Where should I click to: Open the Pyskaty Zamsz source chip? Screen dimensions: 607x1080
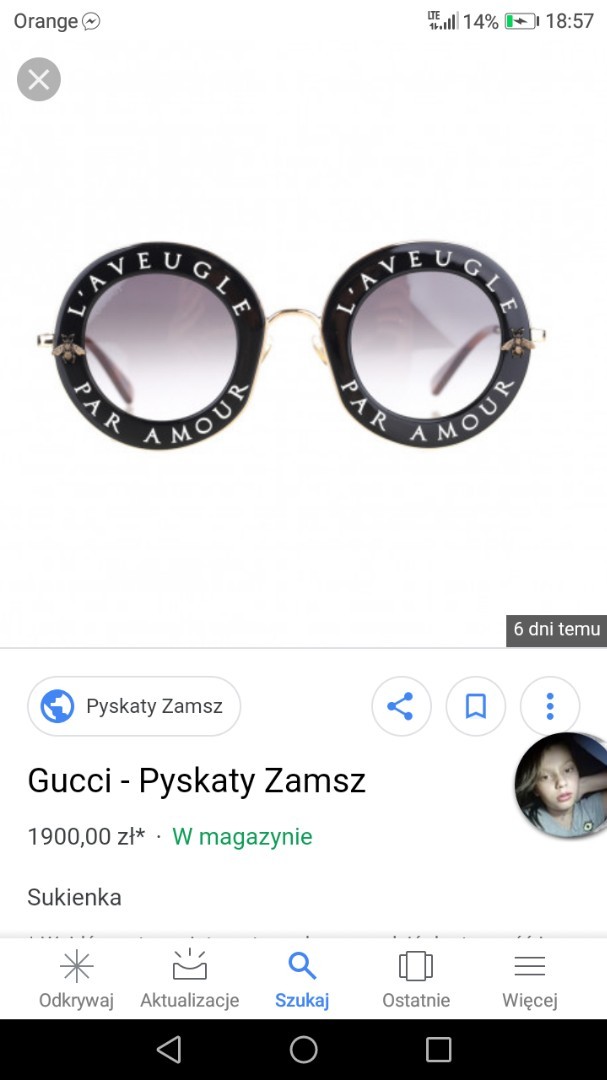coord(134,706)
